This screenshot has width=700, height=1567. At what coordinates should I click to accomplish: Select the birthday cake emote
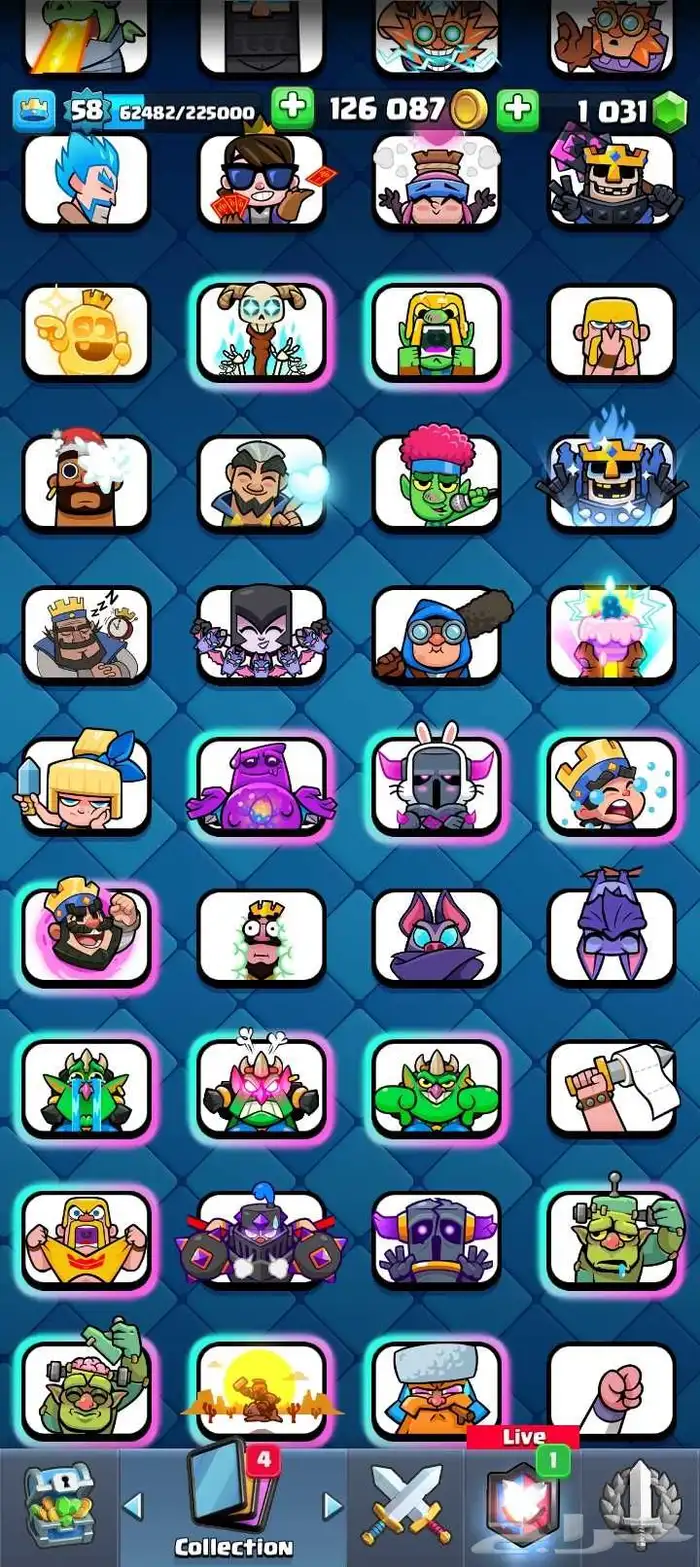click(611, 635)
